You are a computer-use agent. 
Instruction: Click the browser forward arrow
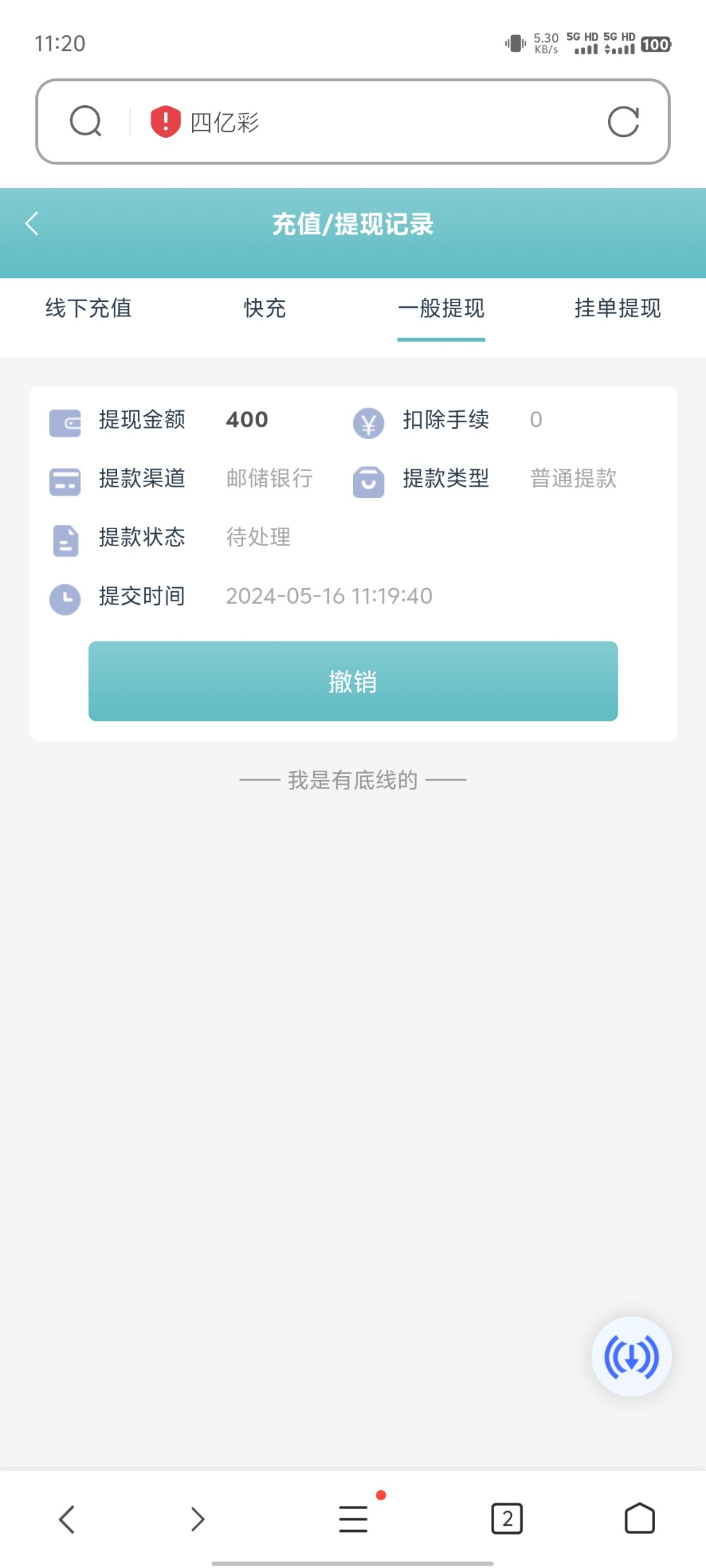pyautogui.click(x=197, y=1518)
